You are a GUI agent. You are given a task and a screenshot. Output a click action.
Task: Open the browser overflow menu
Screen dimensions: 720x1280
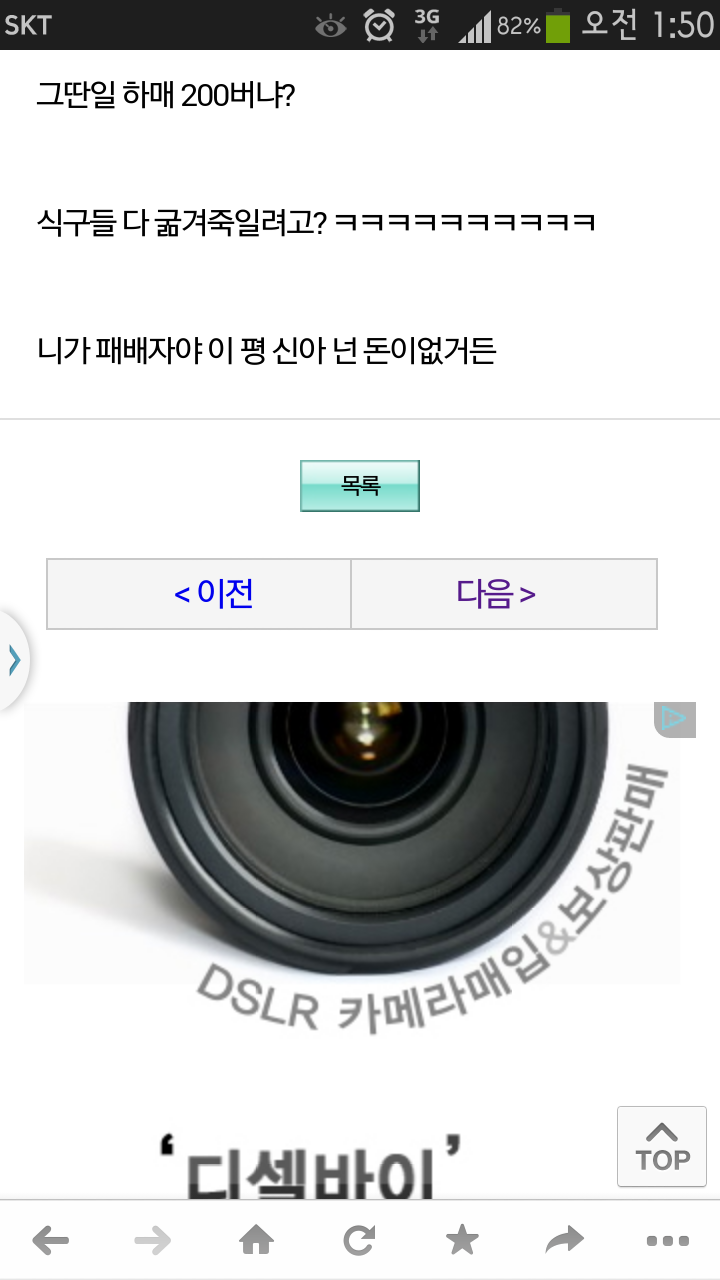tap(667, 1242)
